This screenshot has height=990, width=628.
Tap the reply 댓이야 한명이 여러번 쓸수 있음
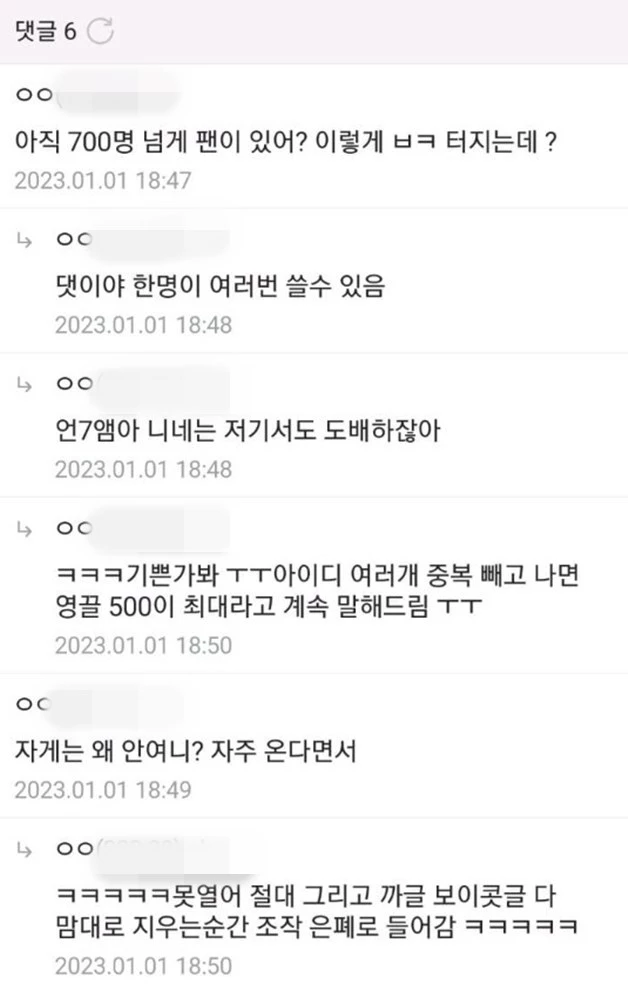[220, 286]
